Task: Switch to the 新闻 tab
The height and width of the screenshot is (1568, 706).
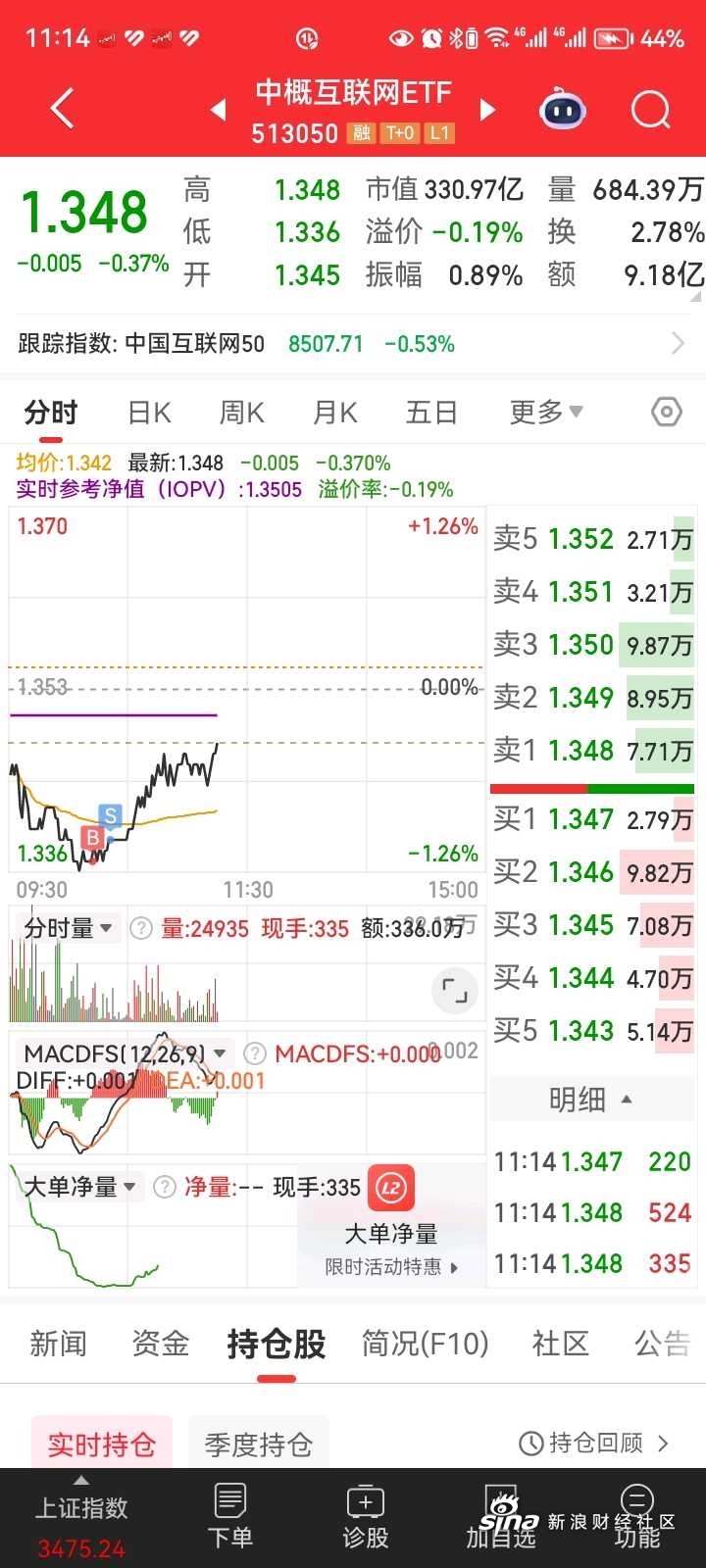Action: click(59, 1344)
